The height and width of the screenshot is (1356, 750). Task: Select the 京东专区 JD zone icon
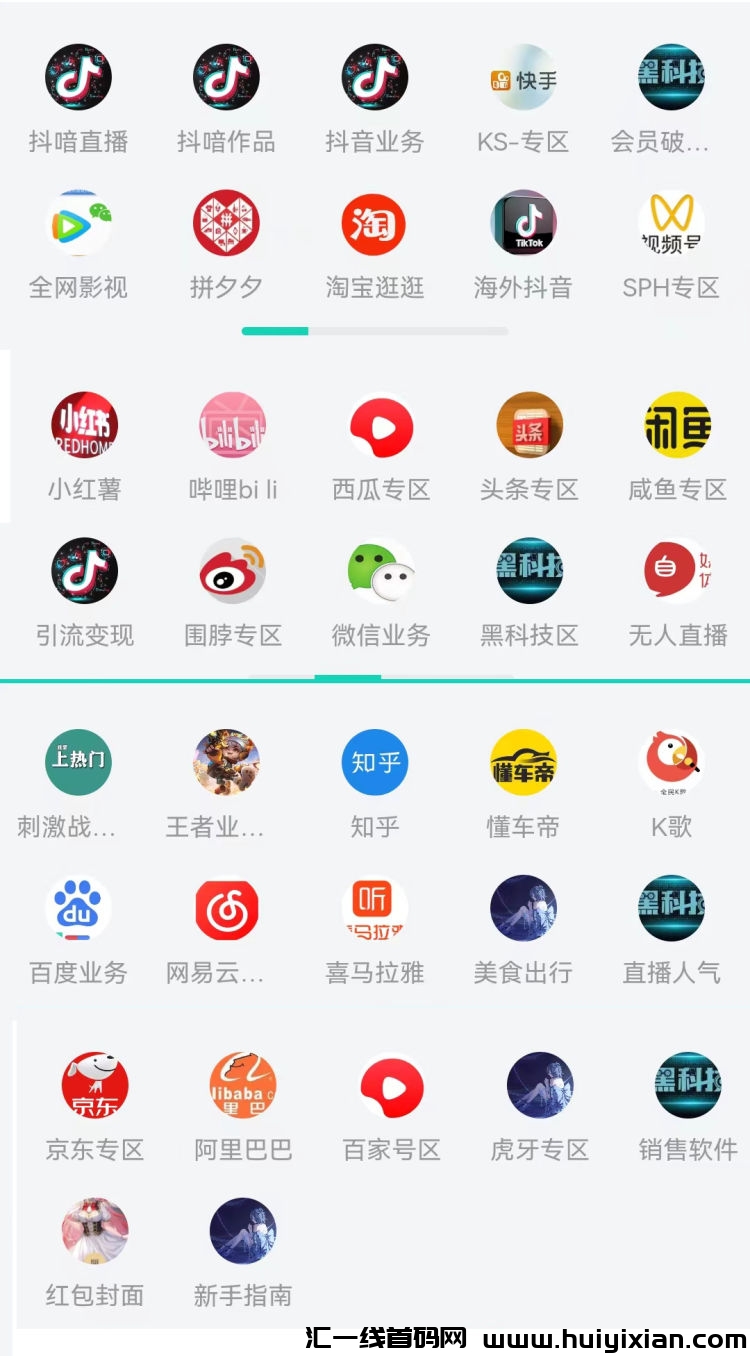click(93, 1083)
